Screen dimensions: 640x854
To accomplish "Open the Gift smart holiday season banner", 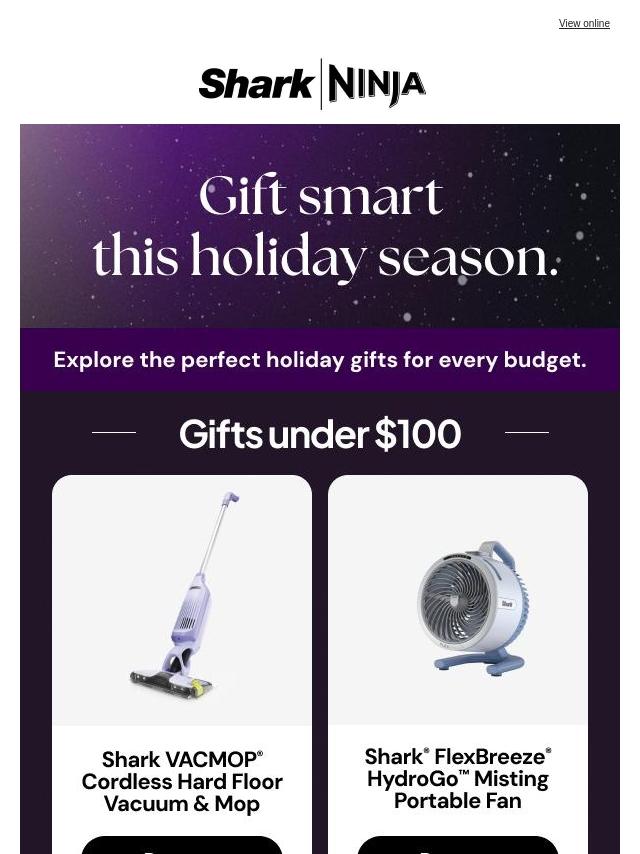I will tap(320, 227).
